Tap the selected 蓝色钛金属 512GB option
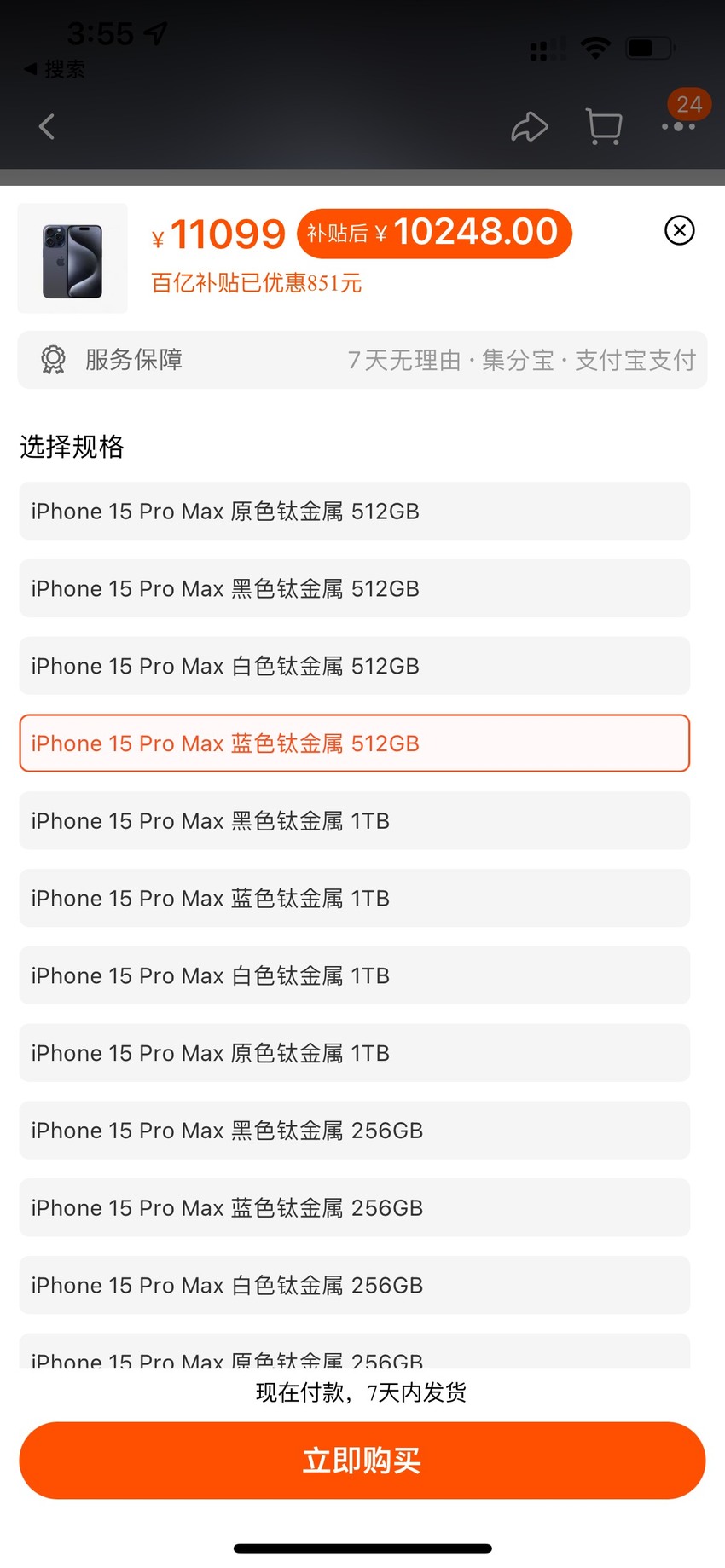The height and width of the screenshot is (1568, 725). [355, 743]
